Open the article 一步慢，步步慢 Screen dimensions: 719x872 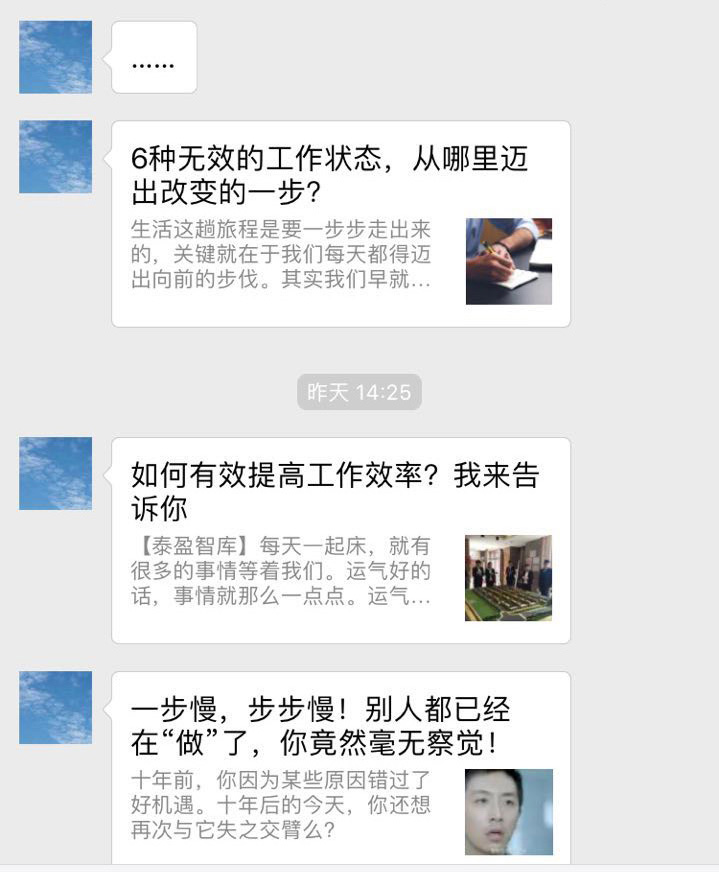[340, 766]
